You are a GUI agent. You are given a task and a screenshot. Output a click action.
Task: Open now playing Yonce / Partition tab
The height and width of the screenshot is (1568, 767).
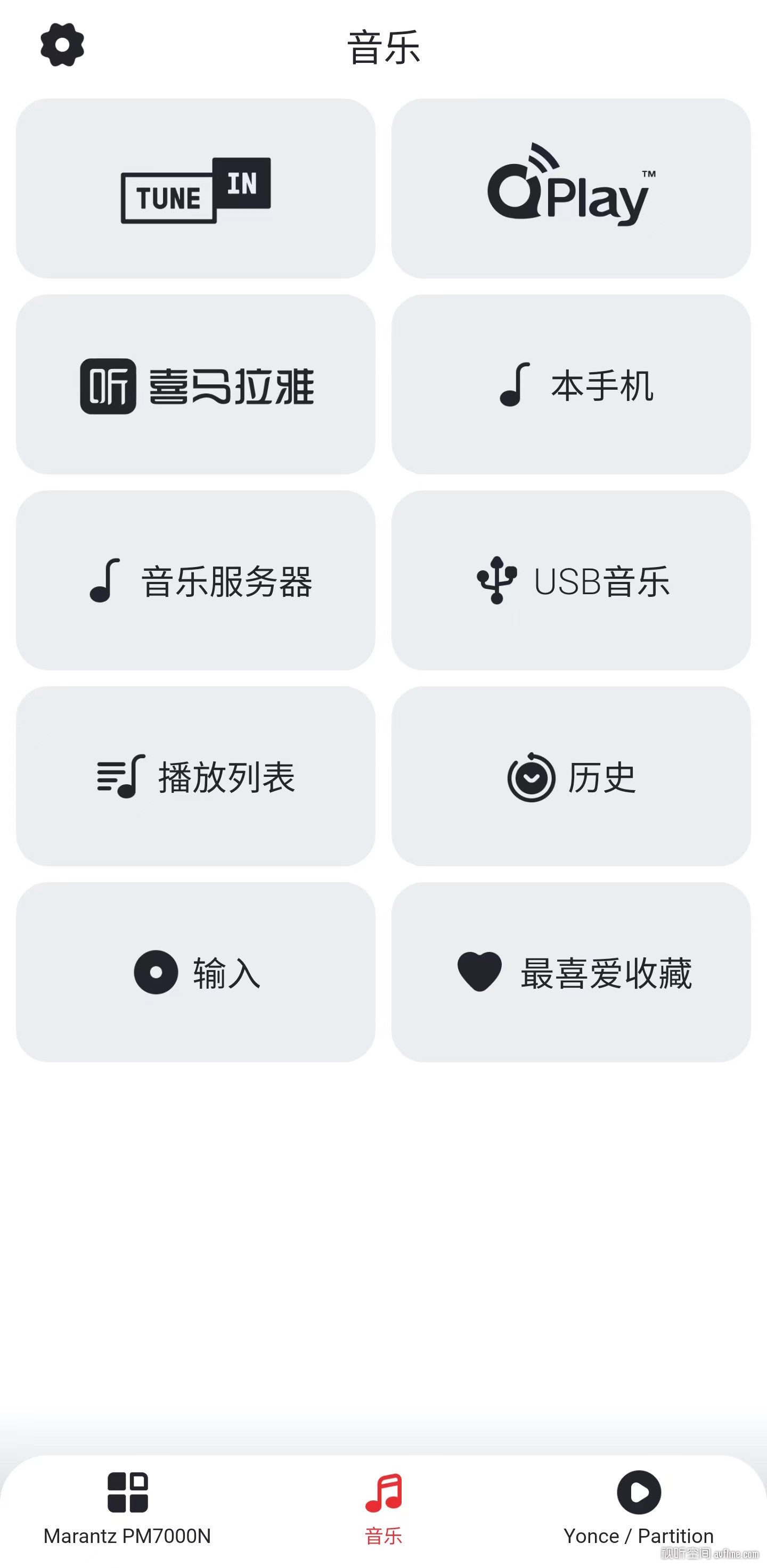pos(639,1508)
